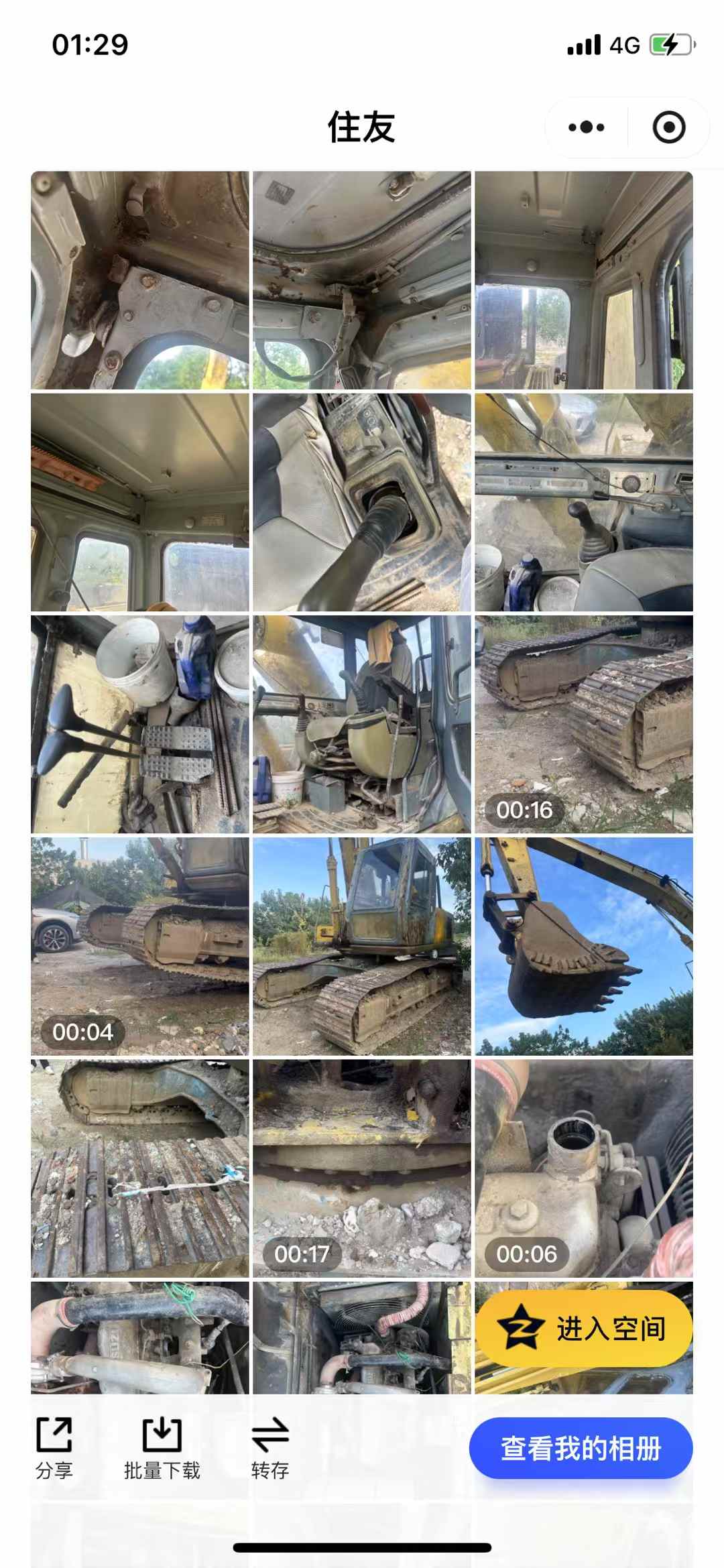Tap the 分享 share button
Image resolution: width=724 pixels, height=1568 pixels.
coord(54,1448)
